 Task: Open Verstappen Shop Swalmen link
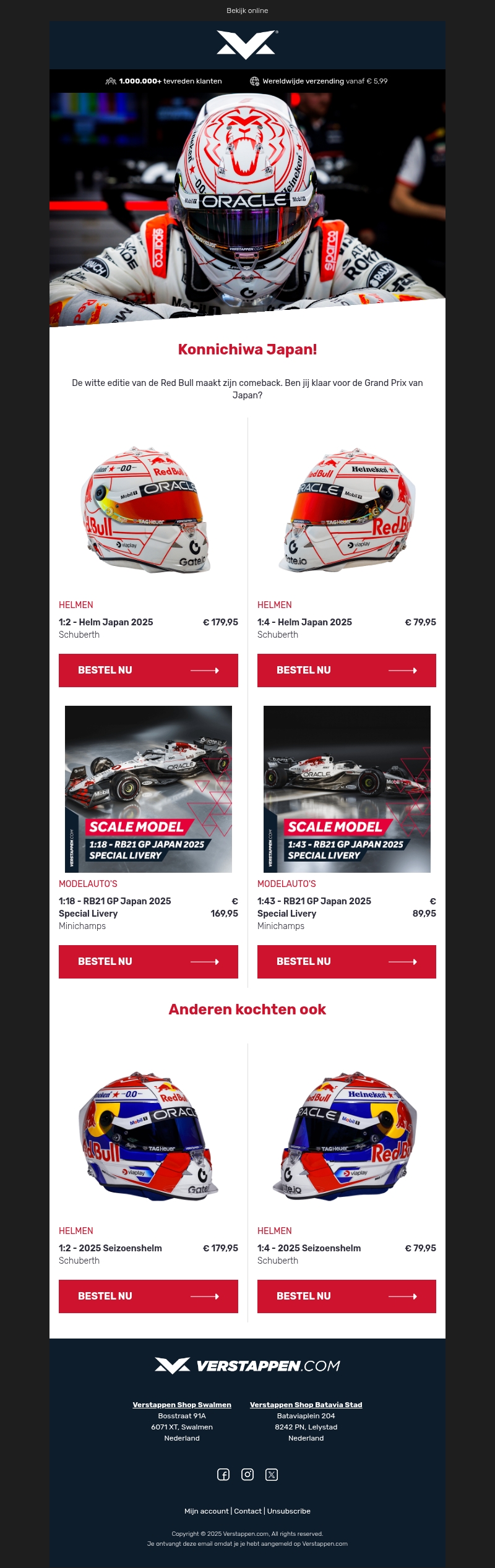click(182, 1405)
